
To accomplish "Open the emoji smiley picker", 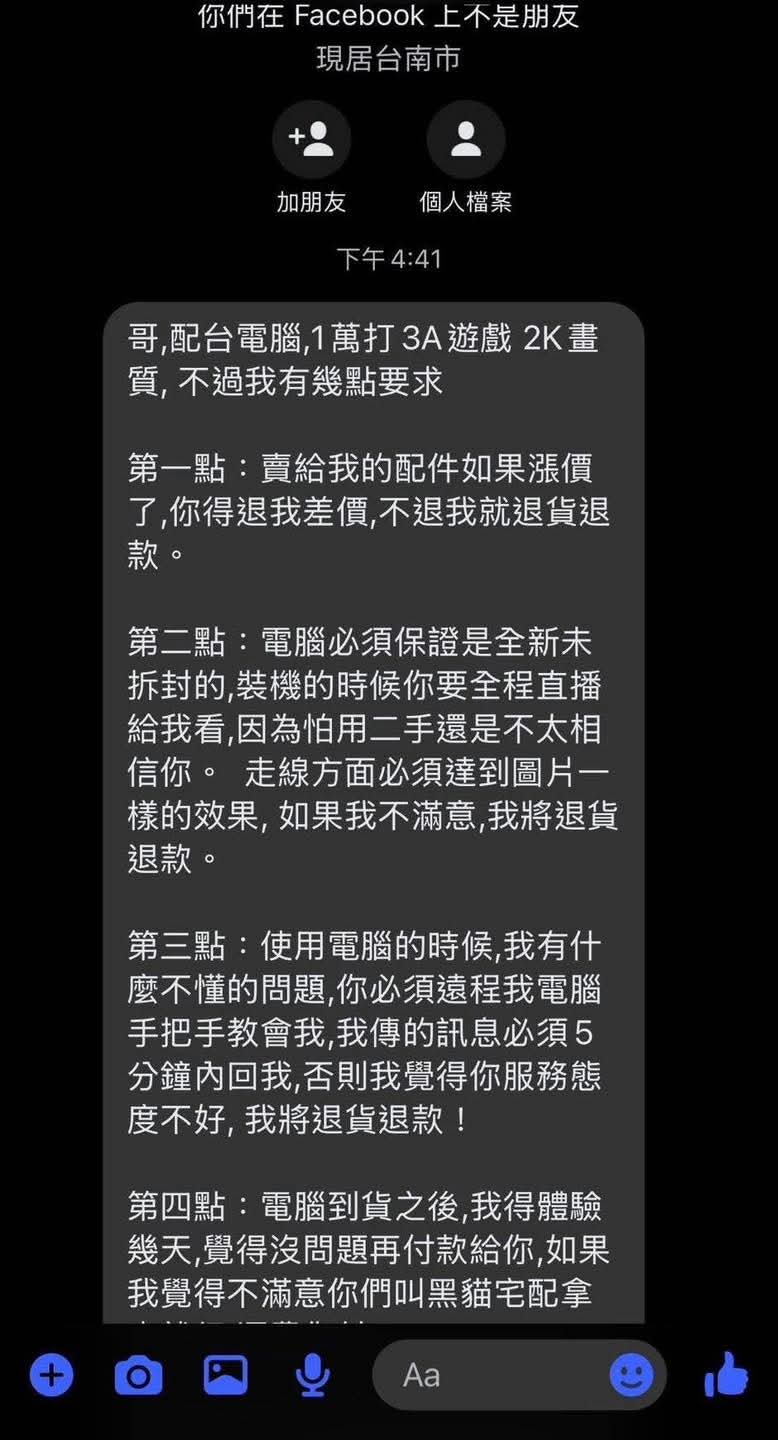I will coord(631,1376).
